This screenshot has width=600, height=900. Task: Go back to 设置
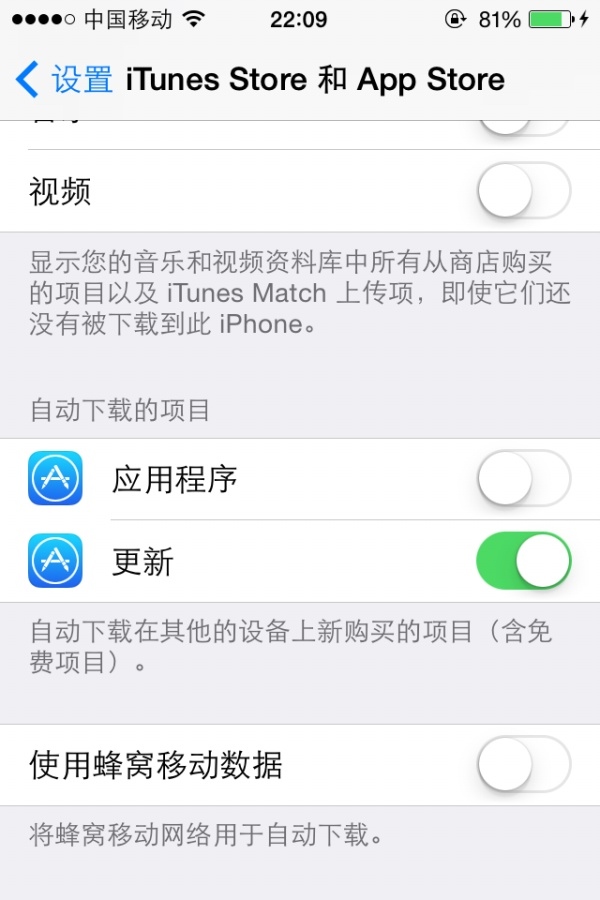tap(65, 80)
